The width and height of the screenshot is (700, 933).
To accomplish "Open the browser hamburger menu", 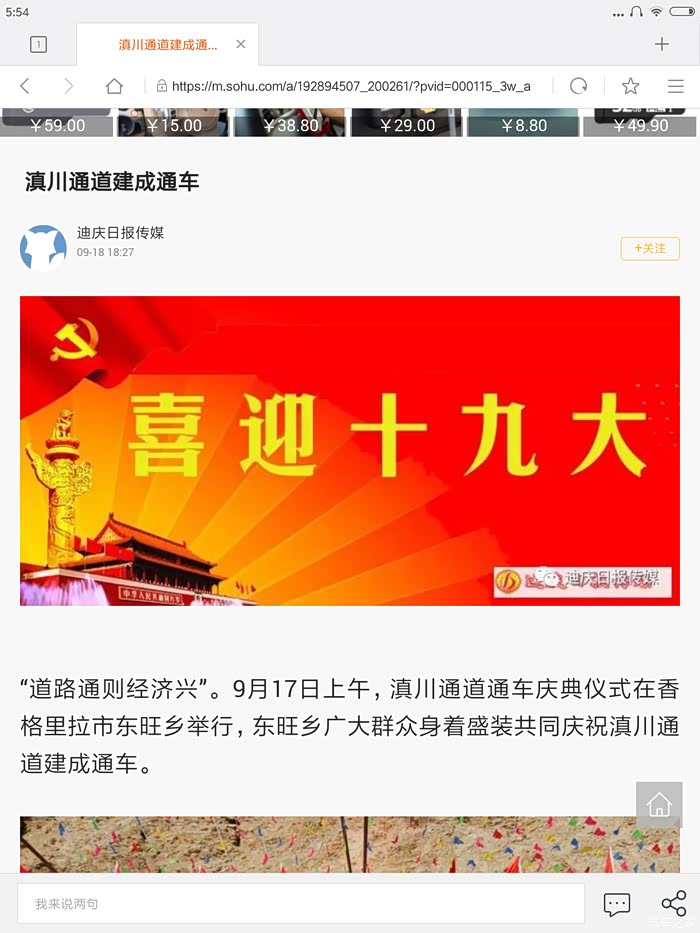I will (x=676, y=86).
